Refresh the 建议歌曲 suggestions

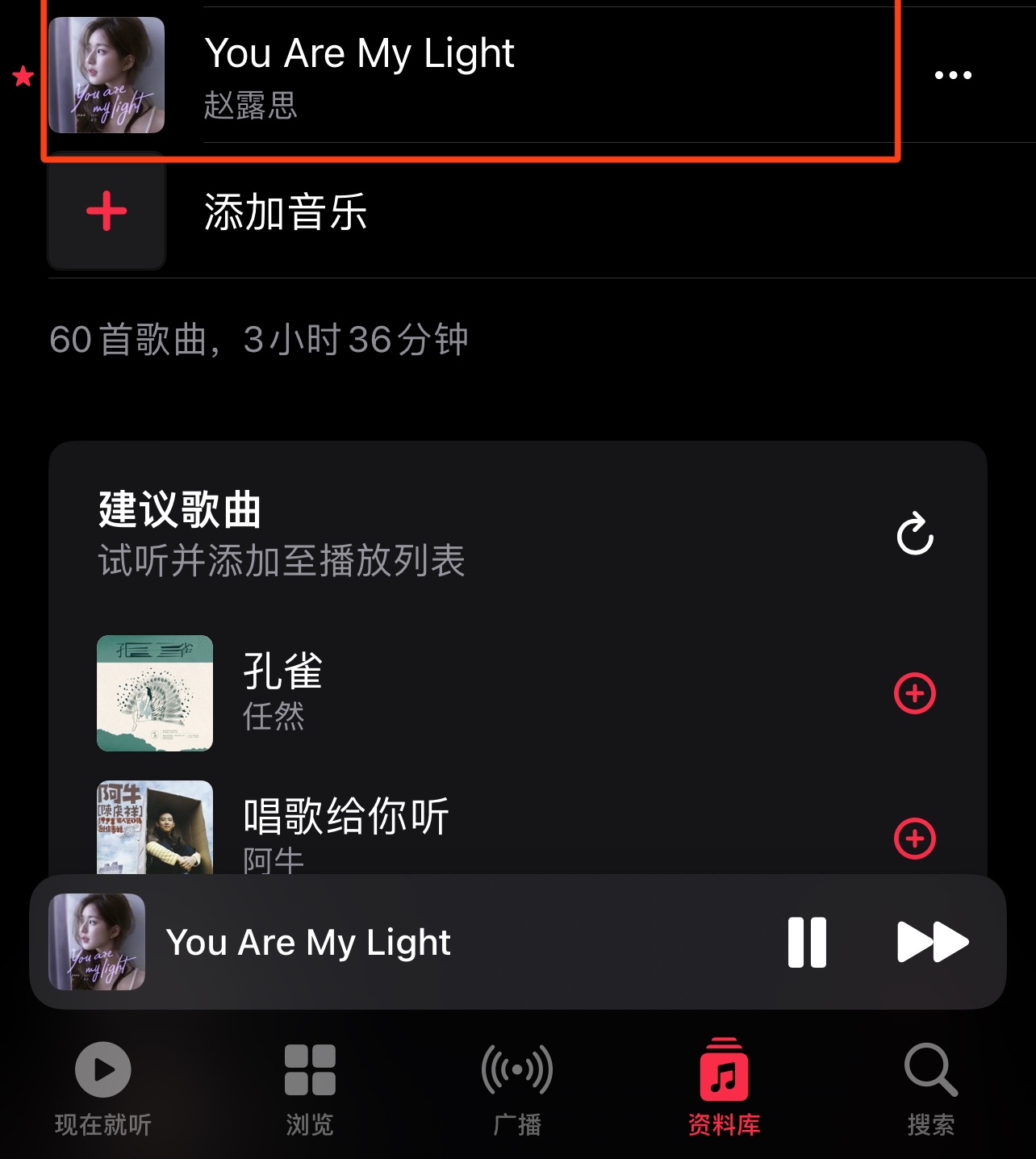[915, 533]
